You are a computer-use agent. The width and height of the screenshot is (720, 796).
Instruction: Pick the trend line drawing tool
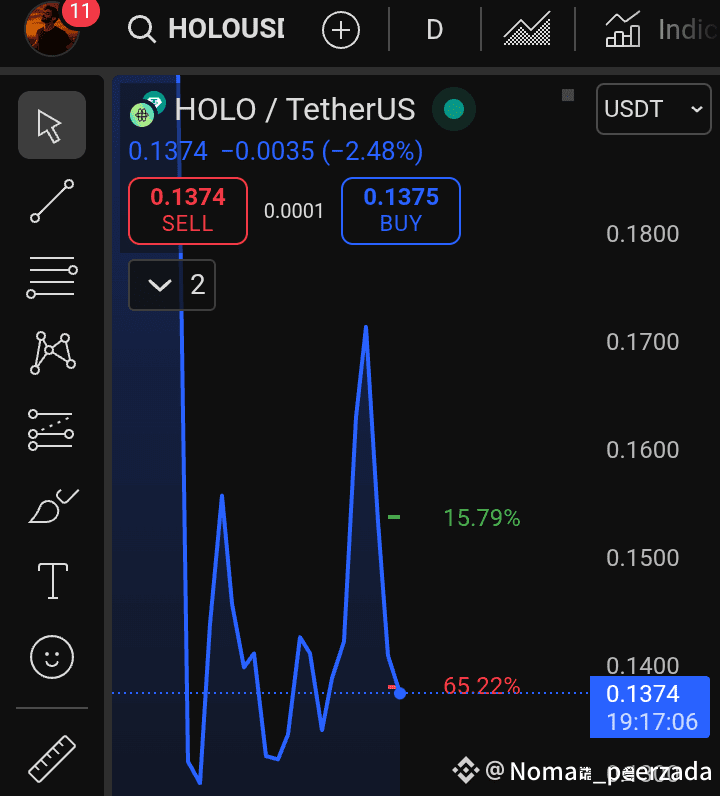coord(51,201)
